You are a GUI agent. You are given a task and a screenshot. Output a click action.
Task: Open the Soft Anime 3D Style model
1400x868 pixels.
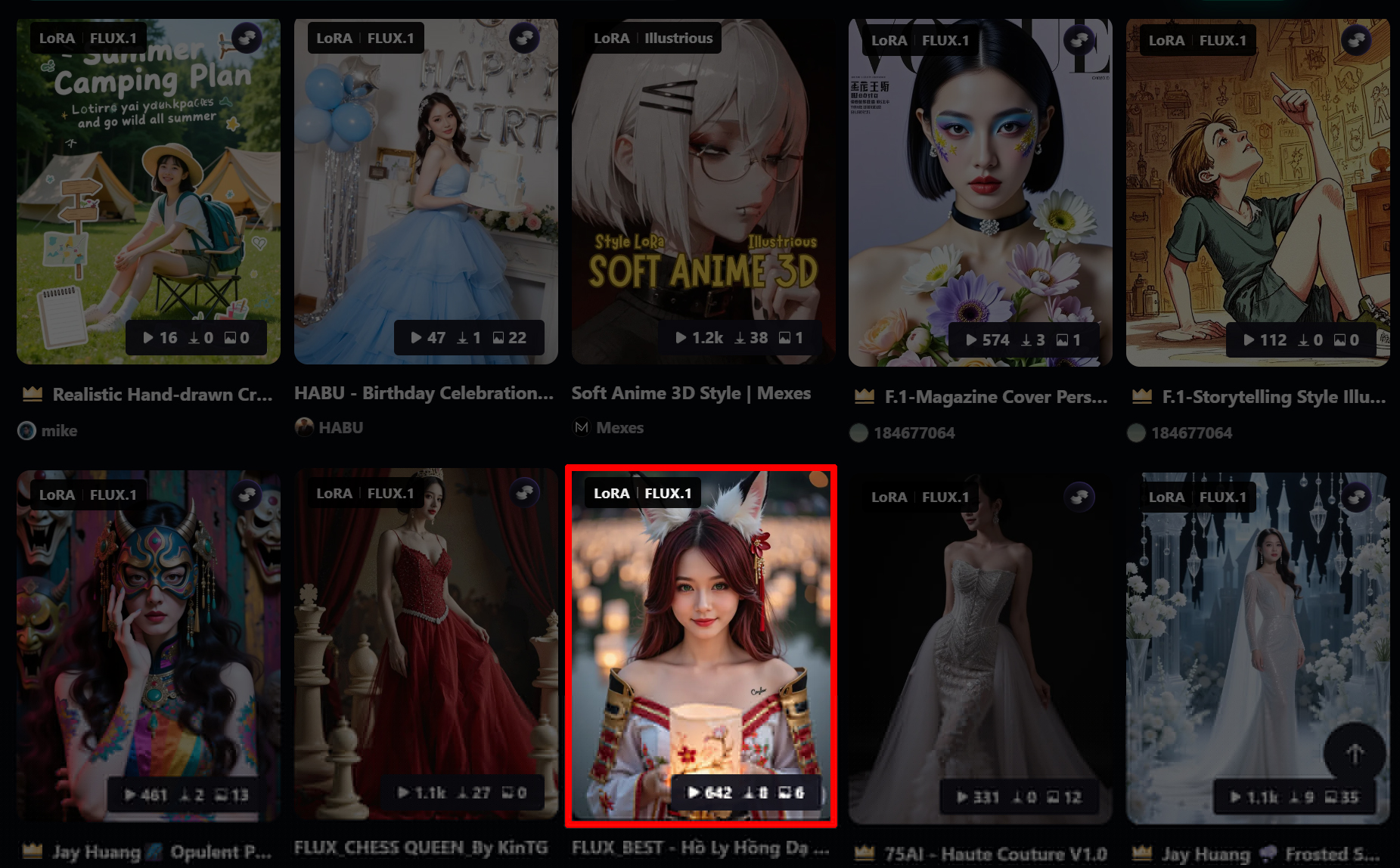(703, 191)
